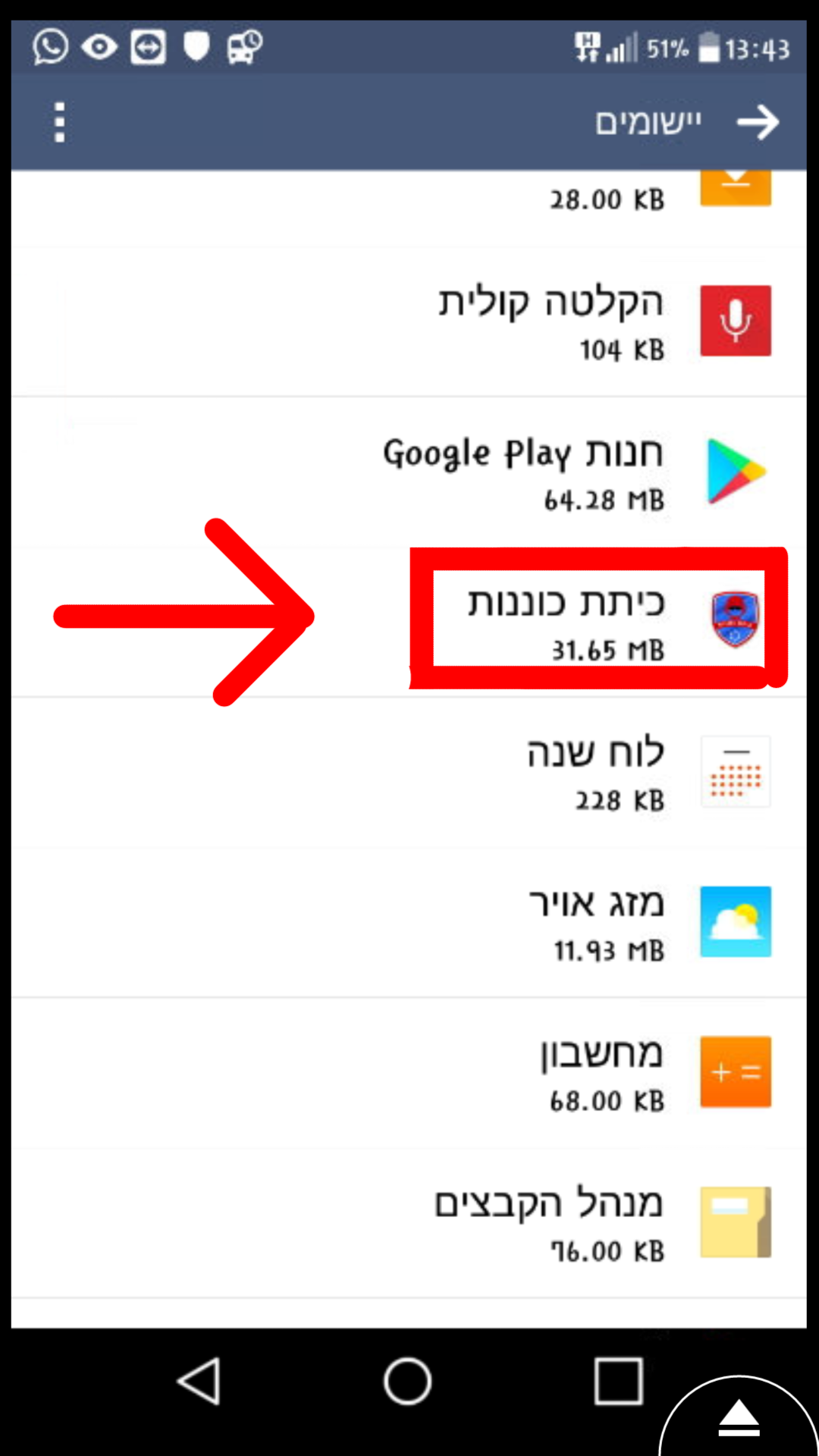819x1456 pixels.
Task: Open the הקלטה קולית app info
Action: coord(550,322)
